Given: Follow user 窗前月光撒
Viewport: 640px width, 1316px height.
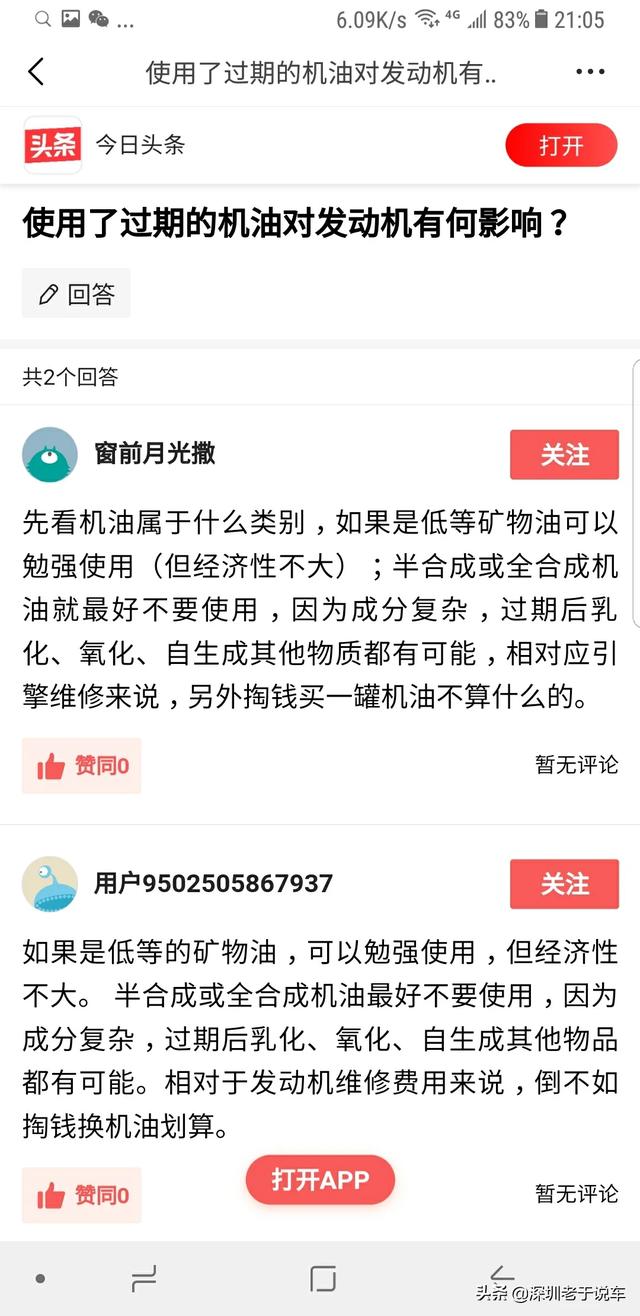Looking at the screenshot, I should (x=564, y=455).
